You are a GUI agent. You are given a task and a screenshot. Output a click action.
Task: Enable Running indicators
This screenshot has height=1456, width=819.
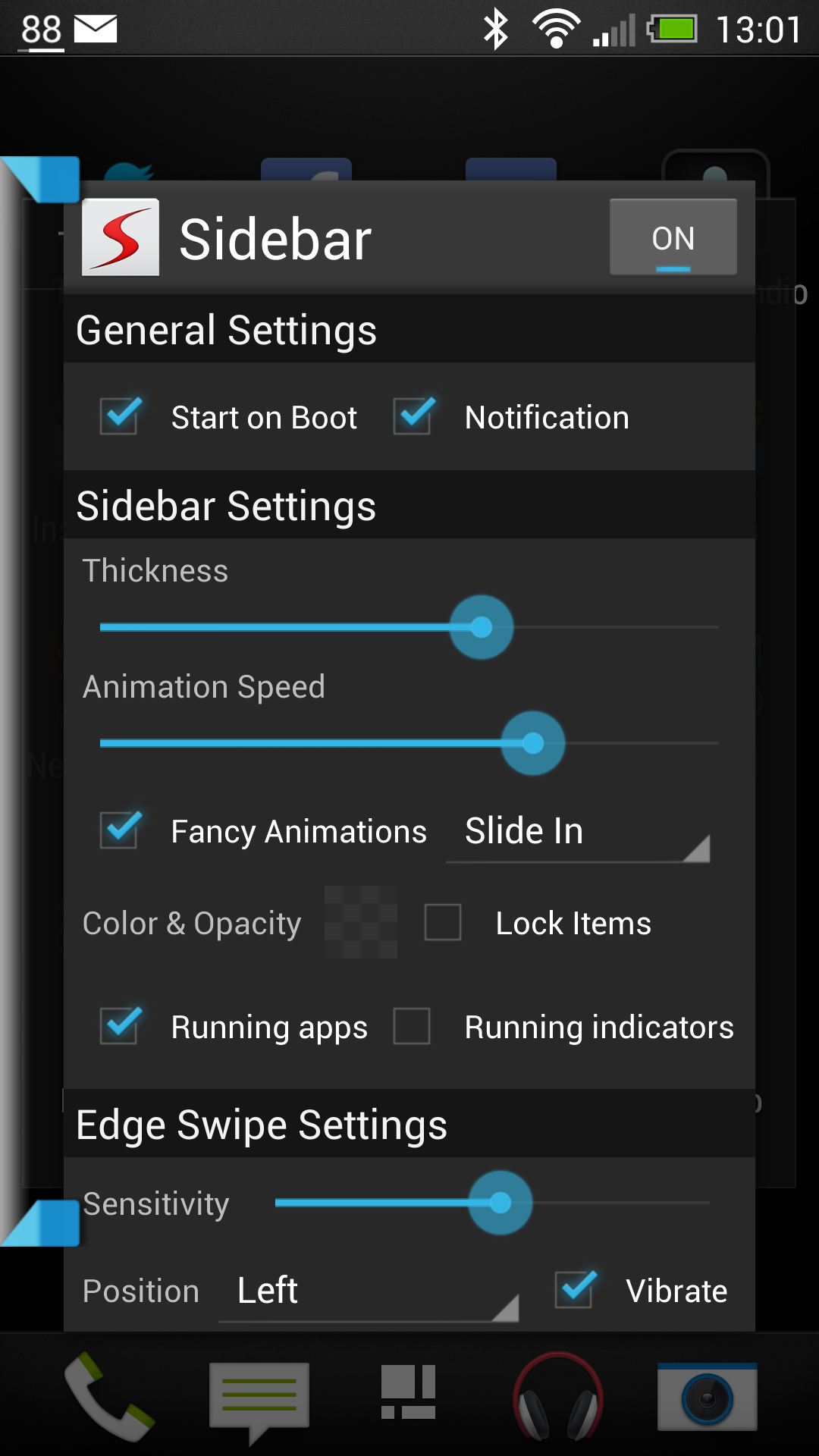(x=412, y=1026)
